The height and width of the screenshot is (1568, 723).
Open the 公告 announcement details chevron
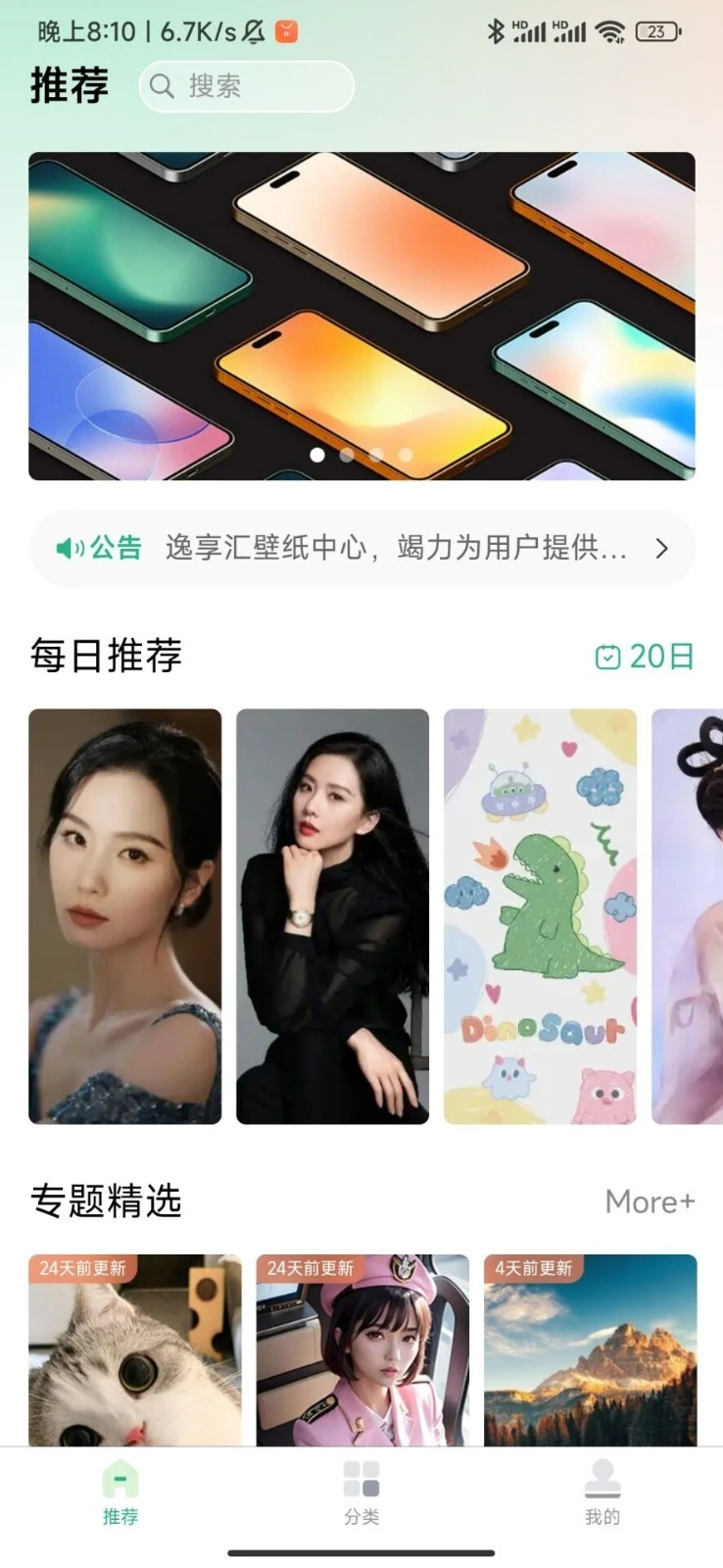(x=661, y=549)
